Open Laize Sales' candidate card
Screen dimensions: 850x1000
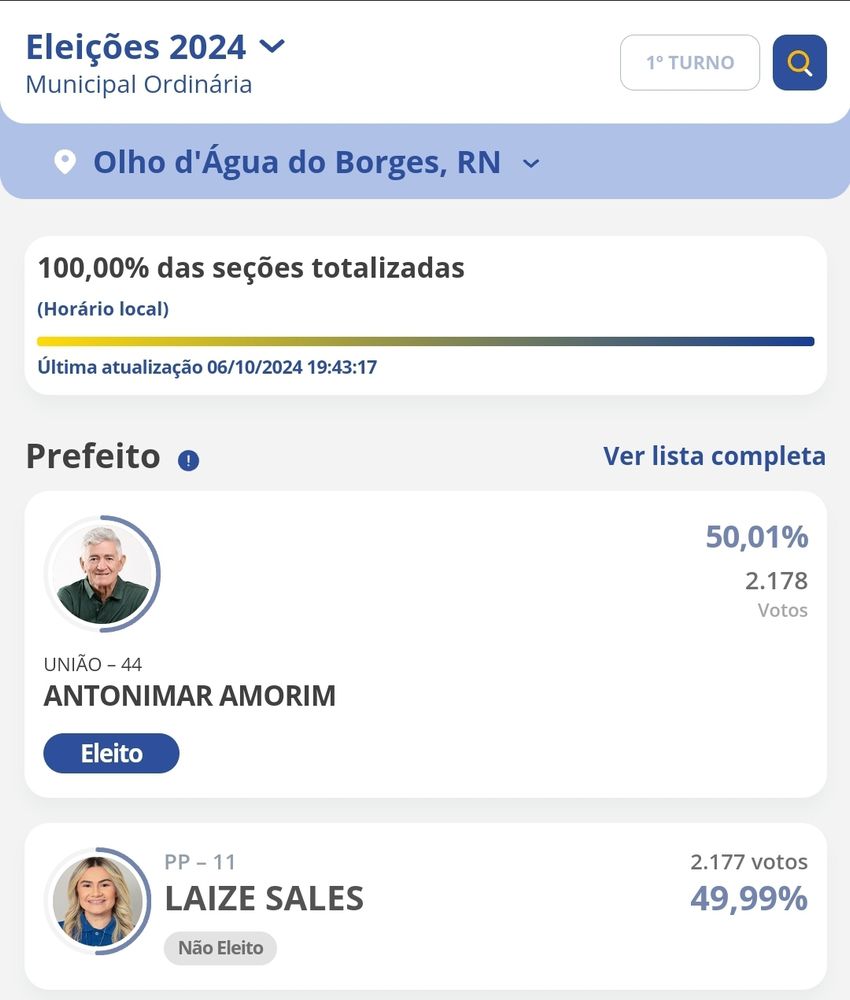[425, 905]
